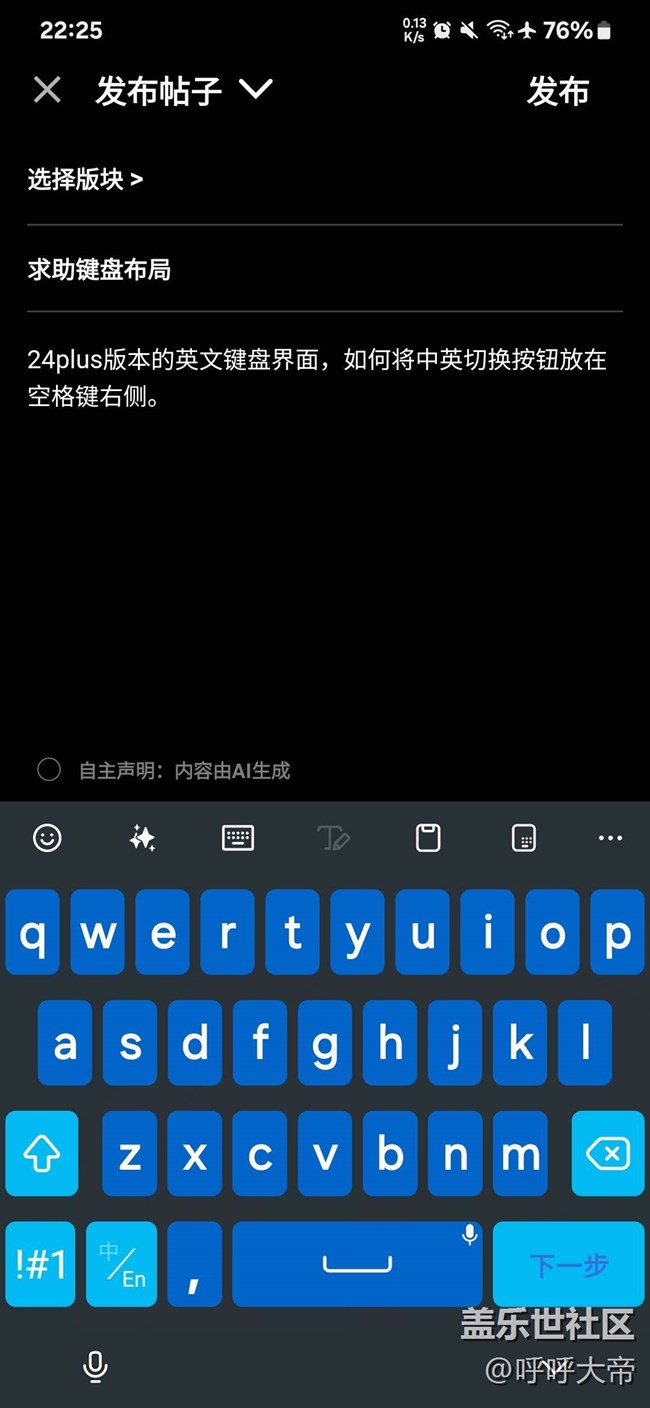Toggle the 中/En language switch key
The image size is (650, 1408).
(x=121, y=1264)
